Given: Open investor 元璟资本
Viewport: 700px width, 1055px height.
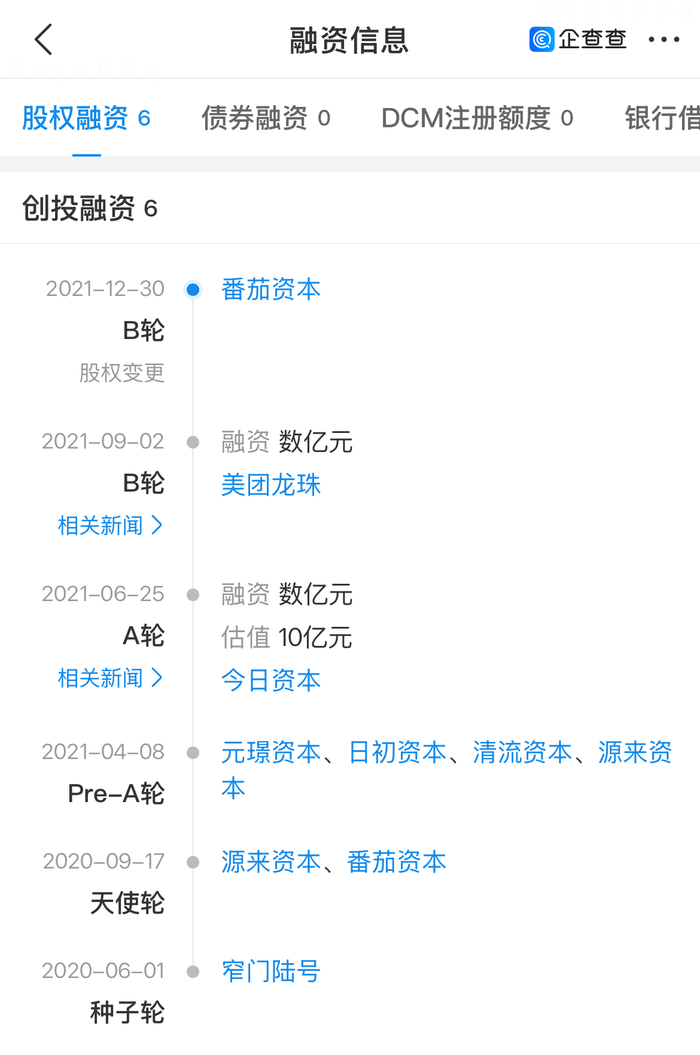Looking at the screenshot, I should coord(271,753).
